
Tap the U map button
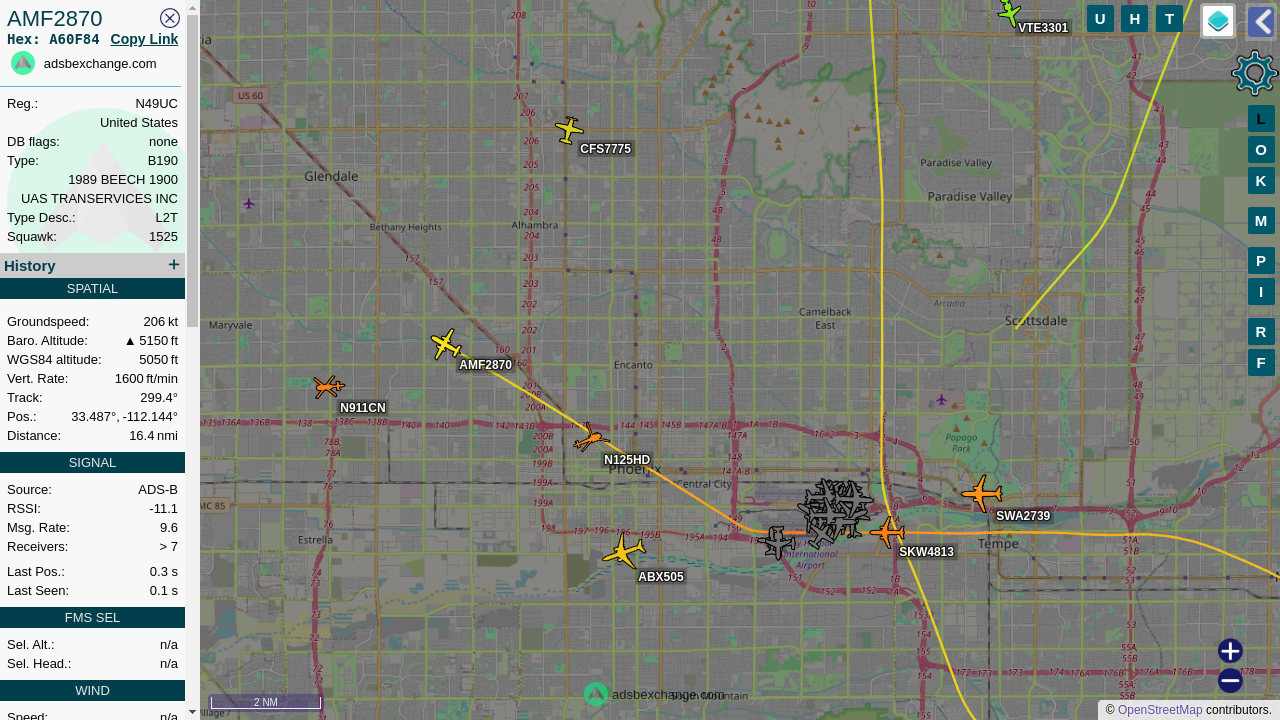[x=1100, y=18]
